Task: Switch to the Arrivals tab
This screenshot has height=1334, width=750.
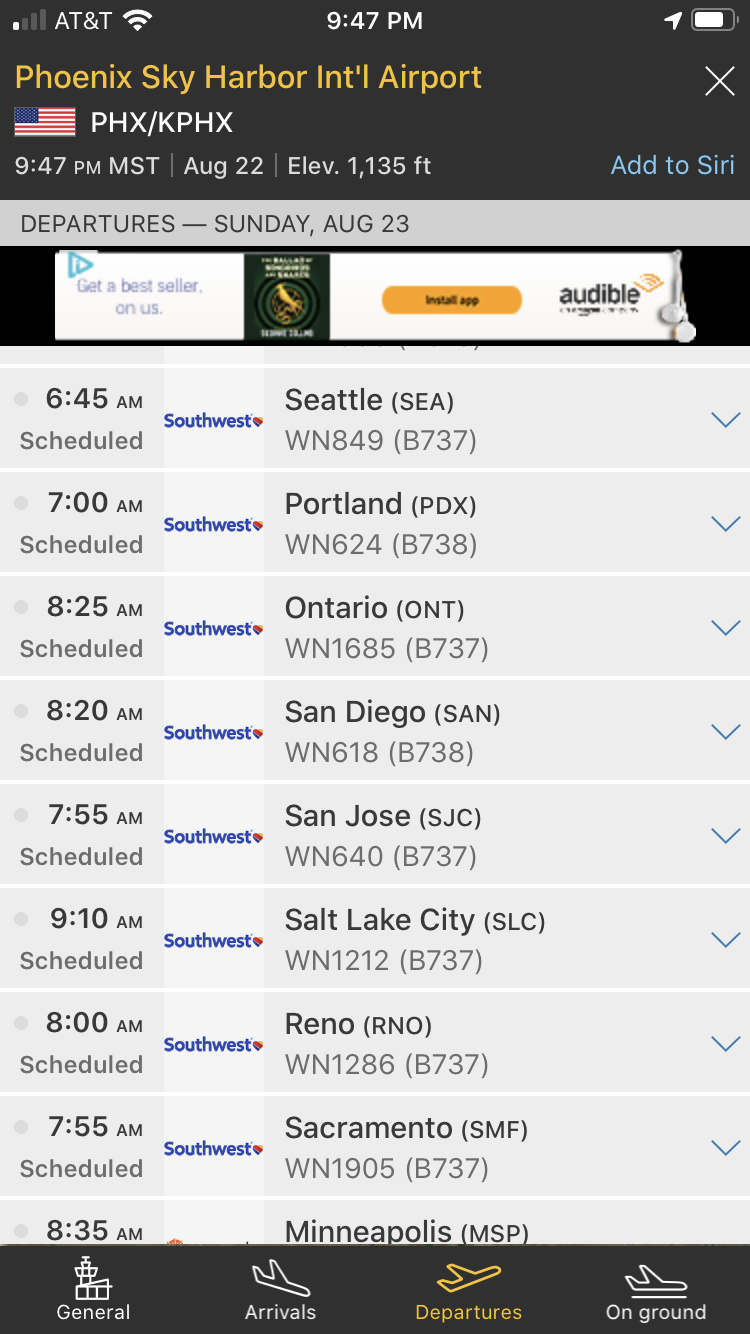Action: (281, 1290)
